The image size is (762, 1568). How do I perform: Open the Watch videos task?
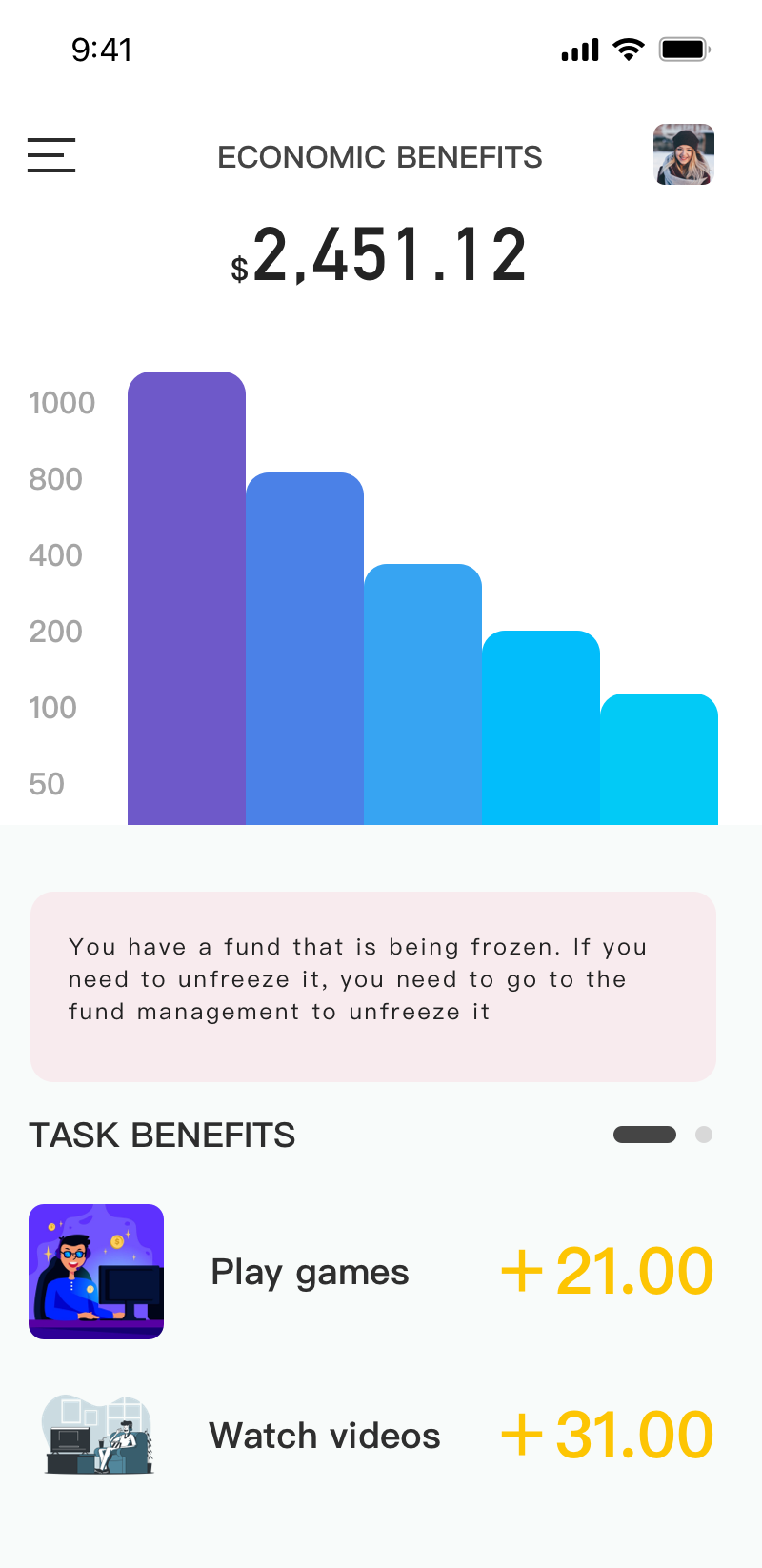pos(324,1436)
